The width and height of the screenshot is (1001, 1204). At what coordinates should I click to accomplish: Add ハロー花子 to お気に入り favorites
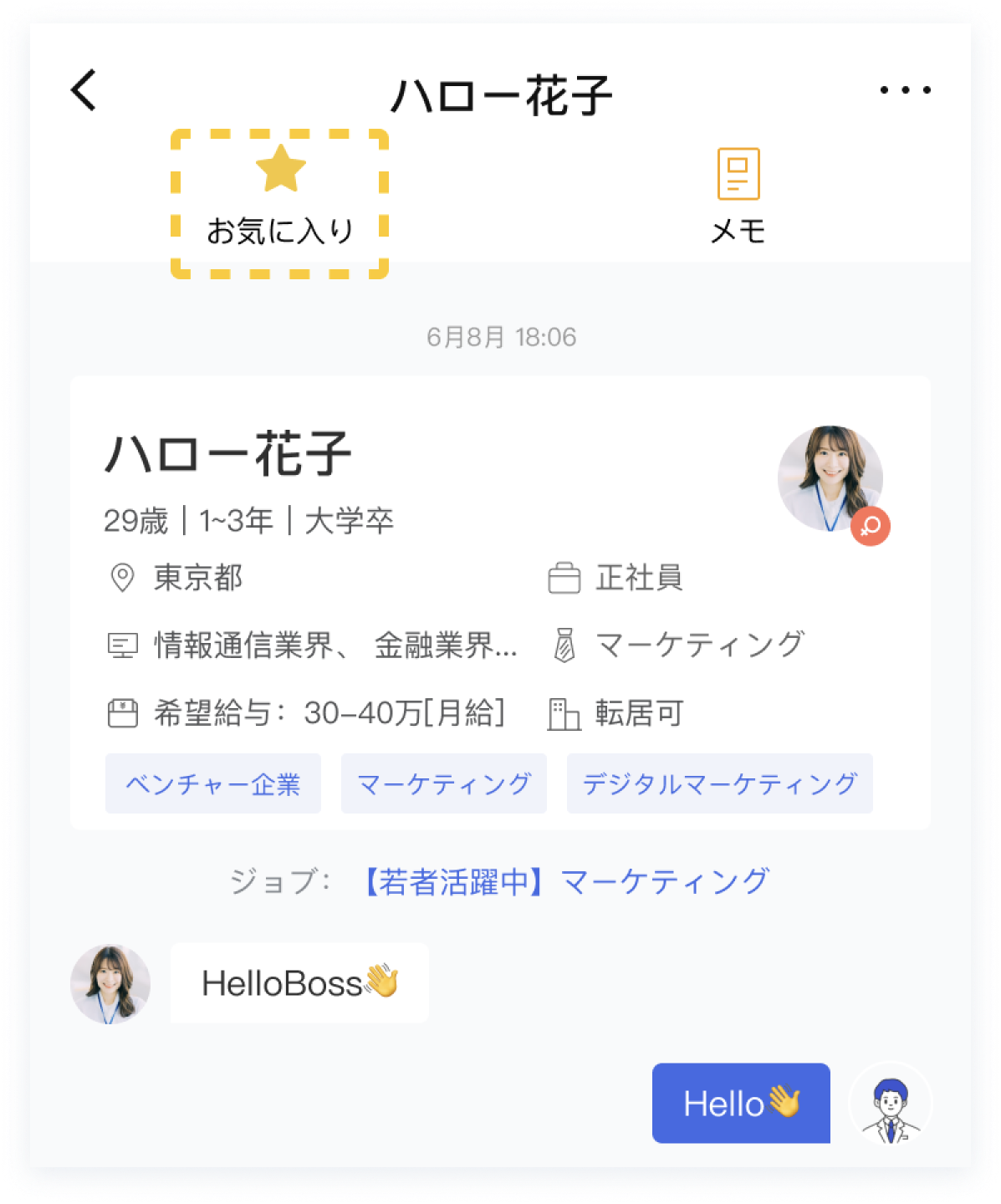click(280, 199)
